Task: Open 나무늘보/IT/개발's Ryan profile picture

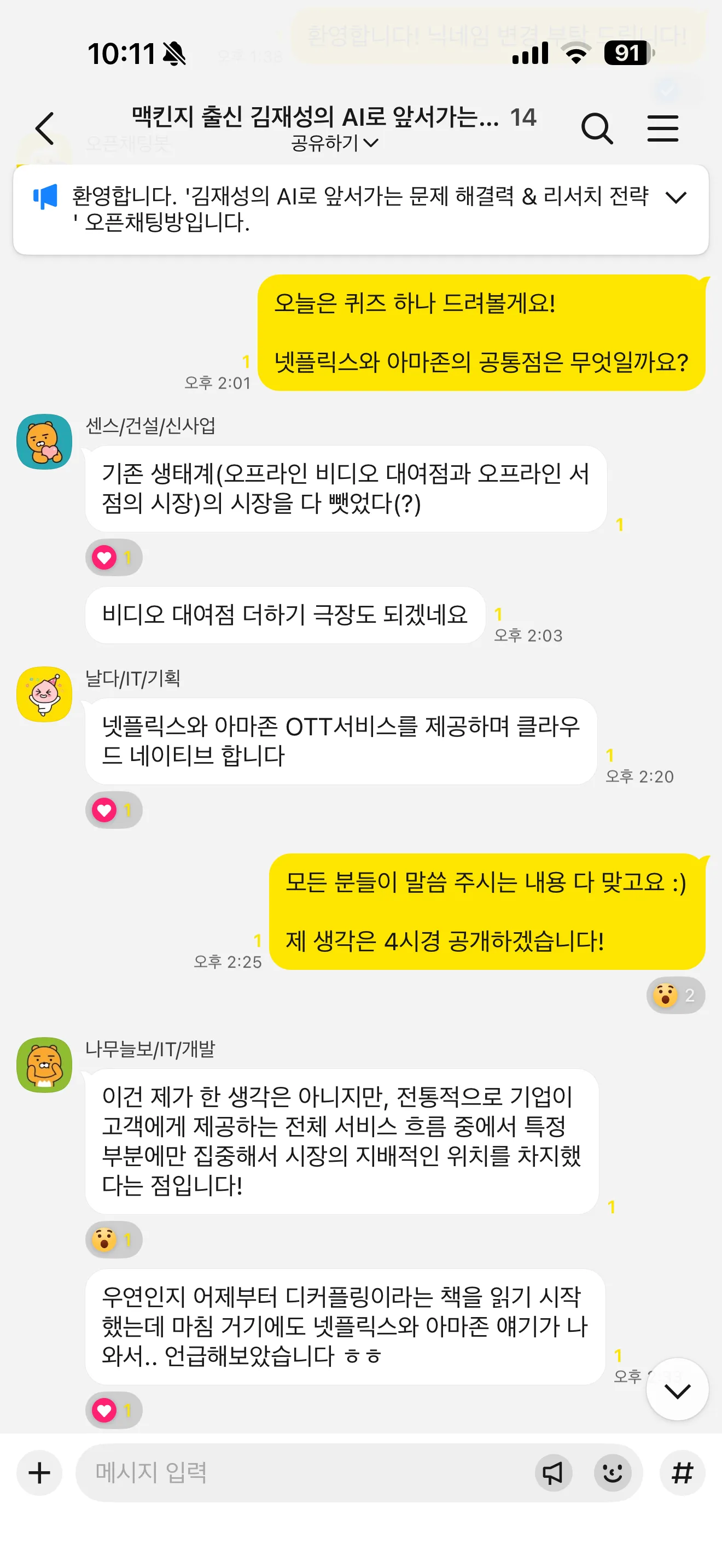Action: [x=43, y=1065]
